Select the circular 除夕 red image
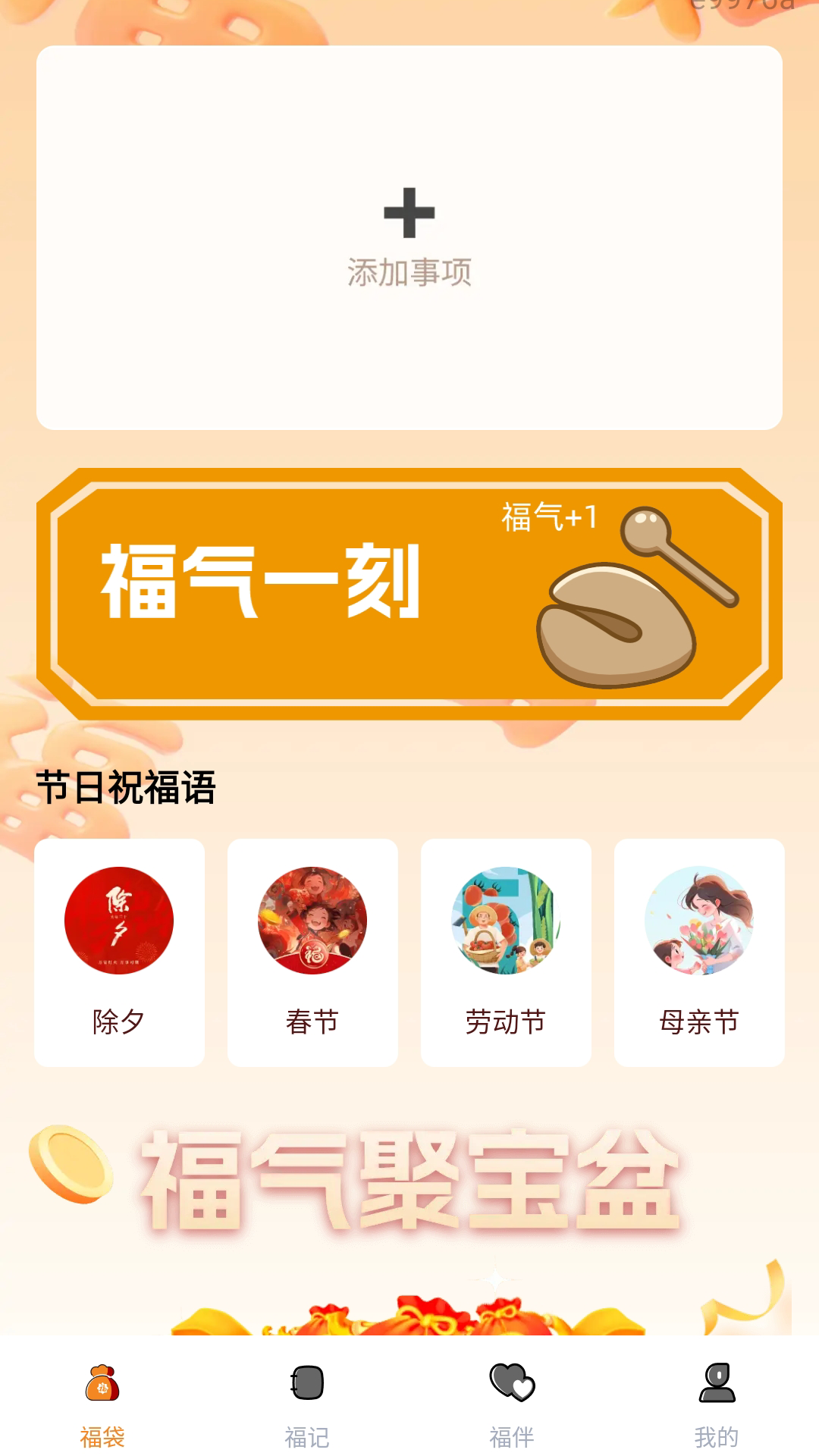The image size is (819, 1456). 120,920
